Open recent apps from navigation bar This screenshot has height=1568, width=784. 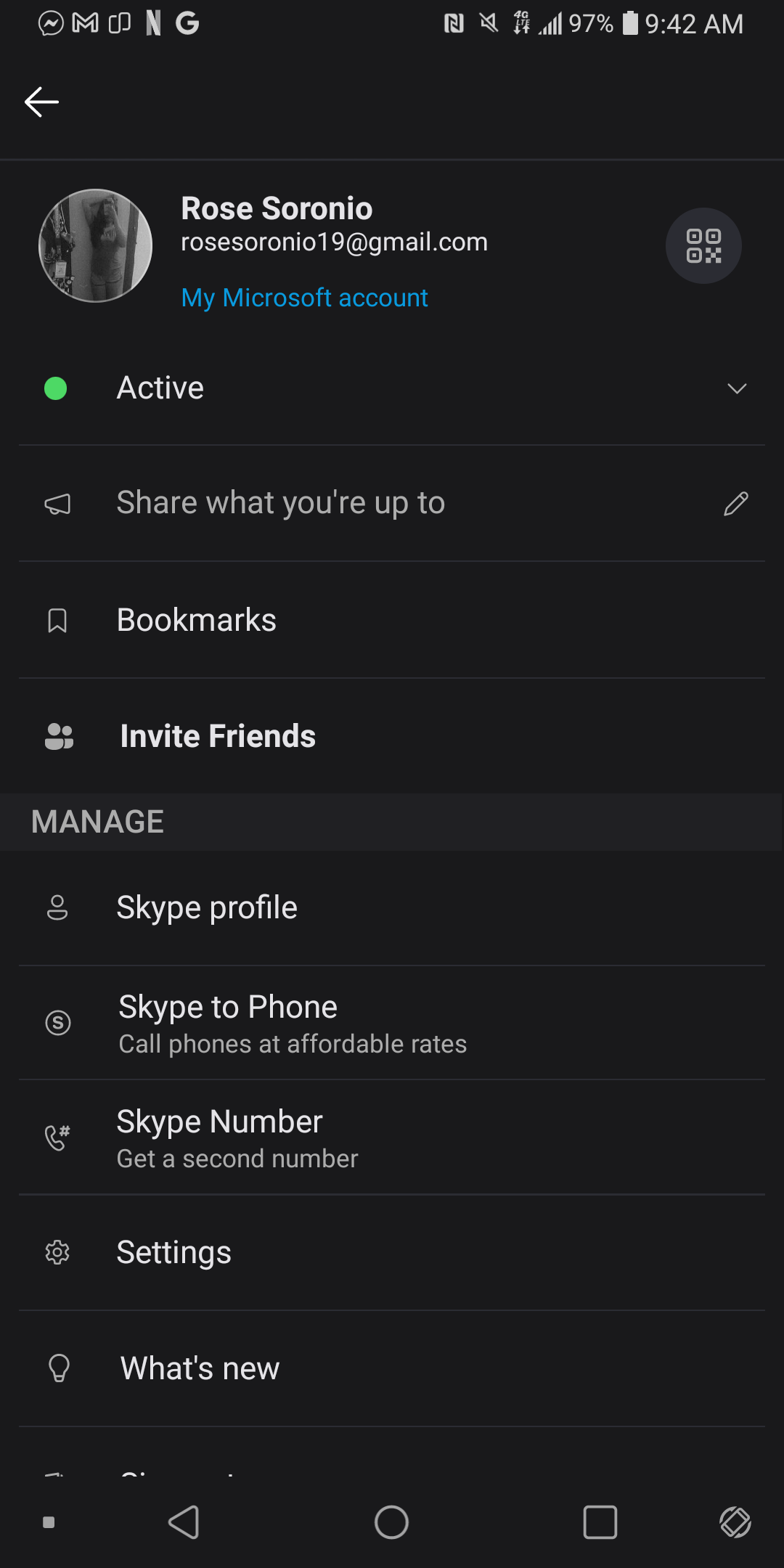[600, 1522]
